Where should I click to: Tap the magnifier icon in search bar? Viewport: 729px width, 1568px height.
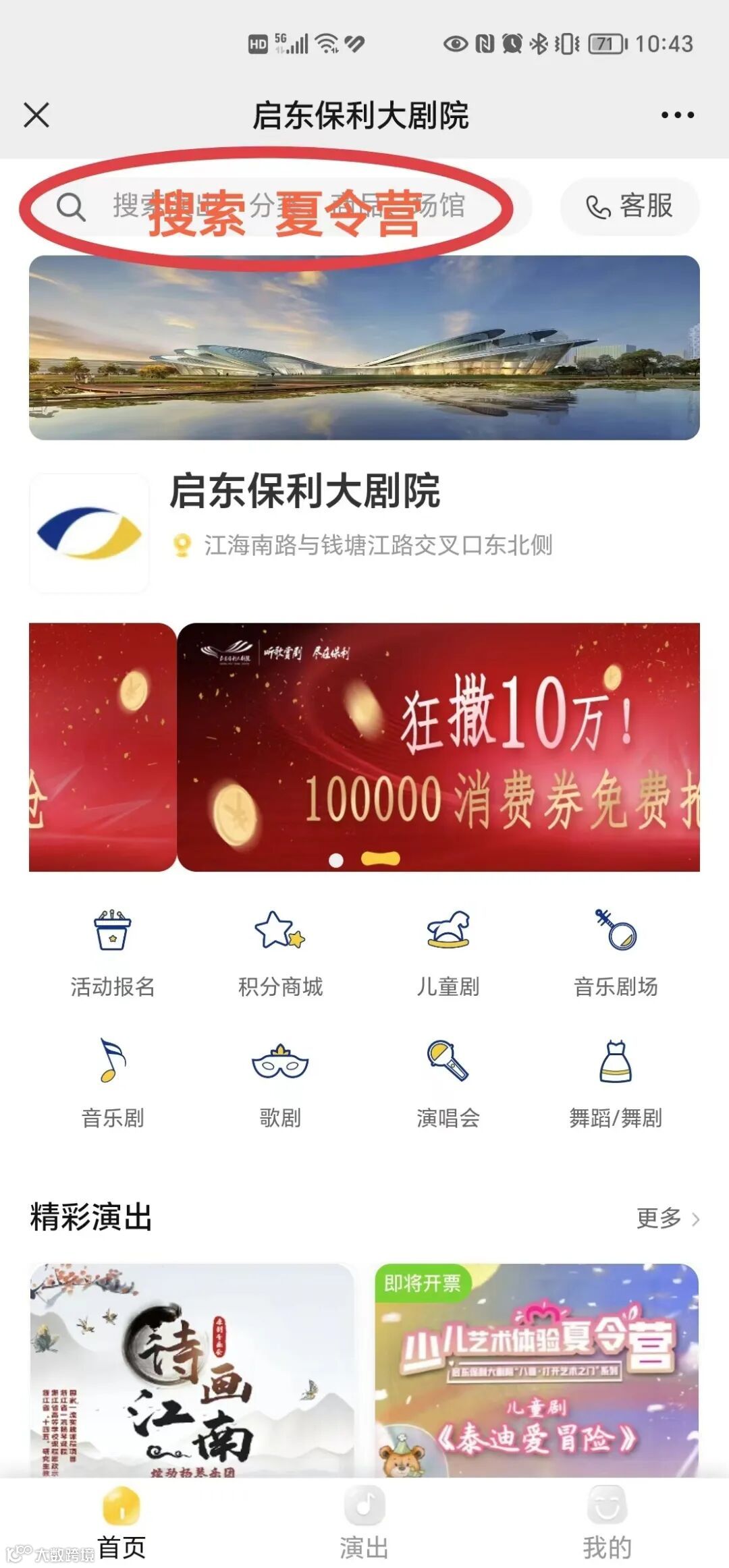[x=70, y=206]
